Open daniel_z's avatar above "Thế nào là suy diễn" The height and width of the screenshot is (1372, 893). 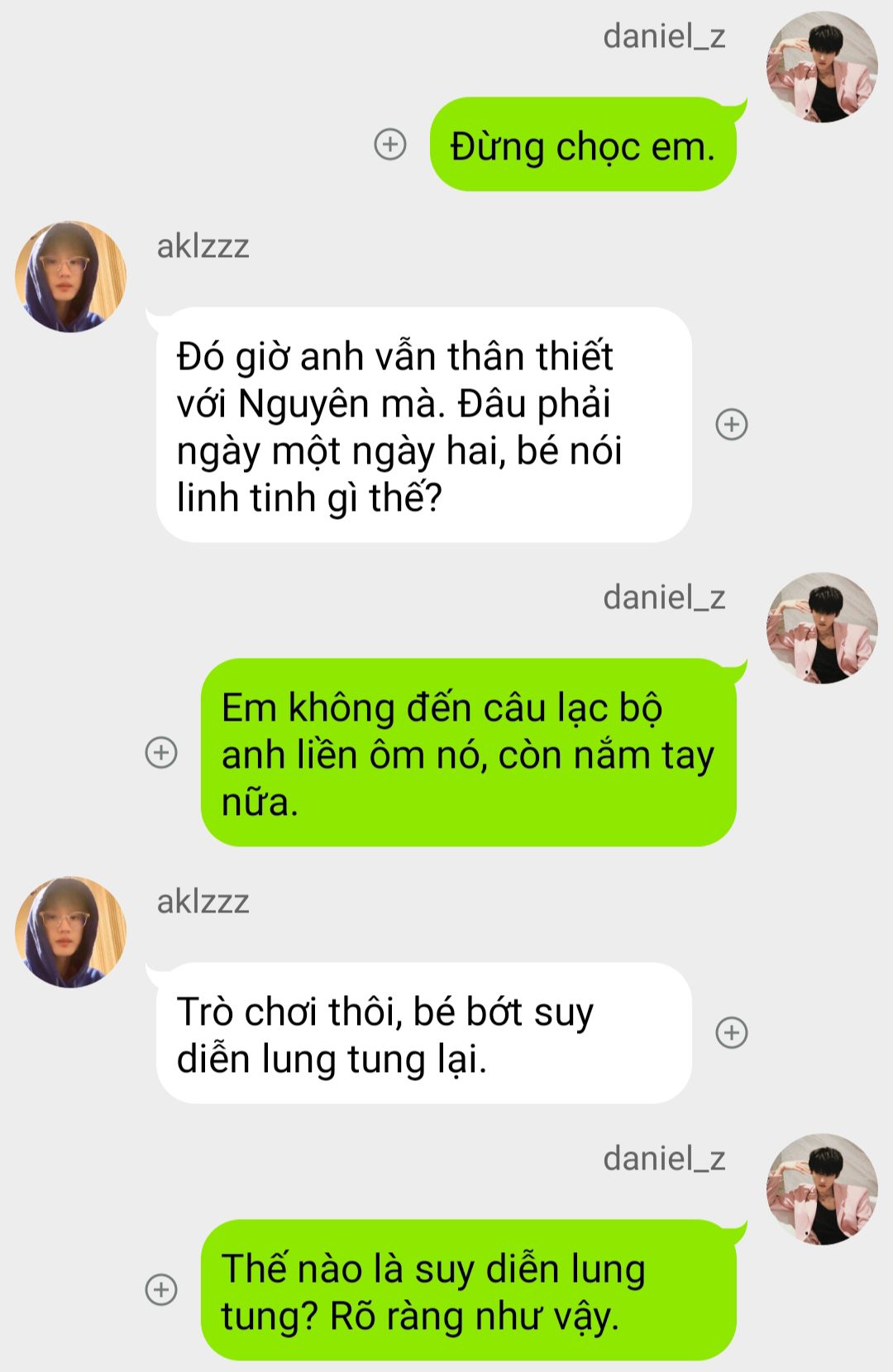click(x=822, y=1189)
